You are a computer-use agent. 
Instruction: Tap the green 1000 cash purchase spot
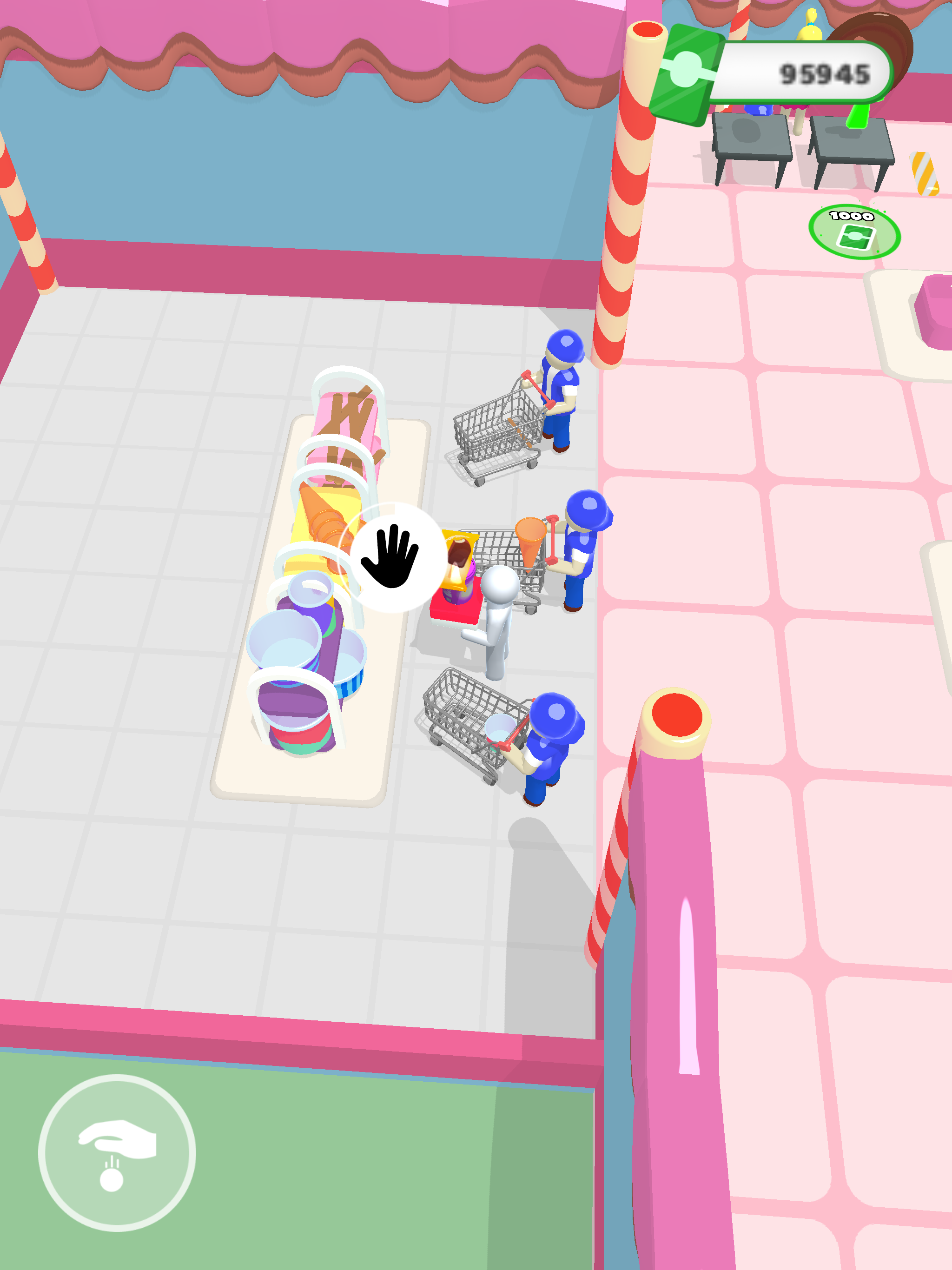pyautogui.click(x=854, y=232)
